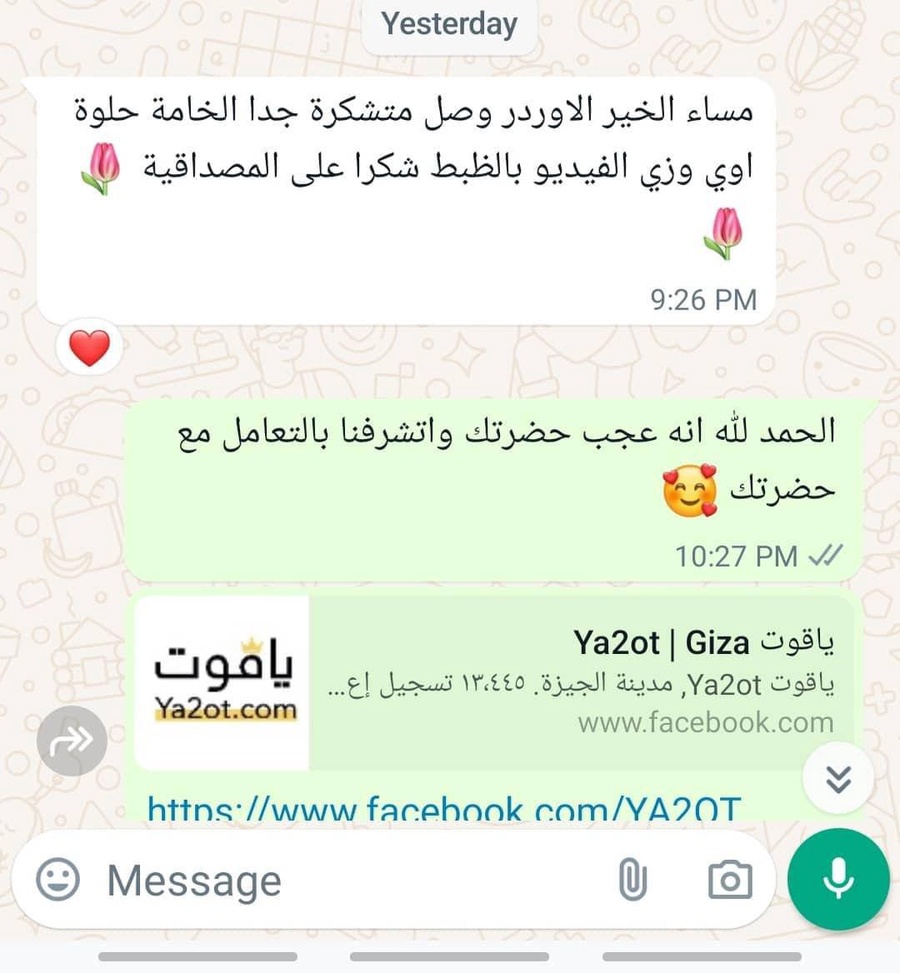Open the facebook.com/YA2OT link

[x=444, y=808]
